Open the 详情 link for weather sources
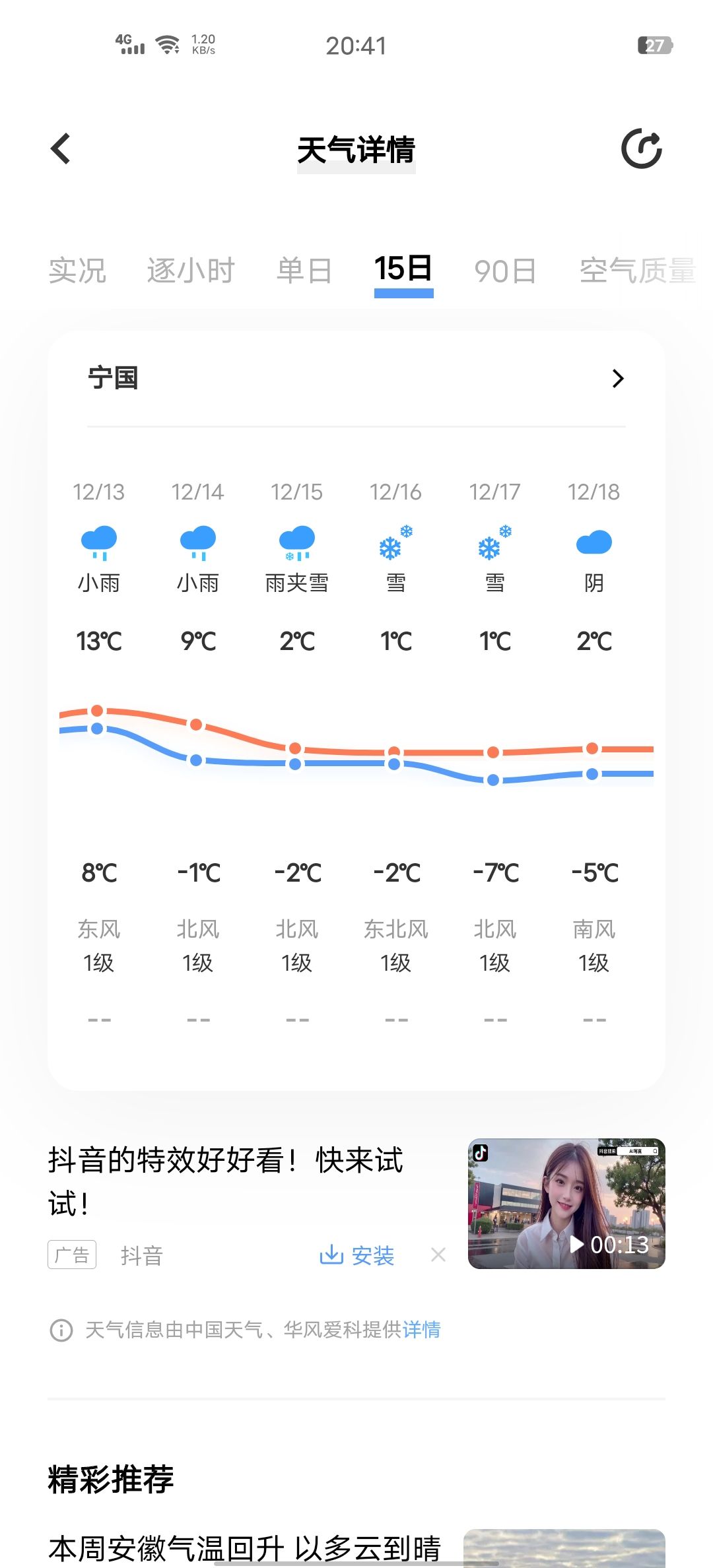 (x=422, y=1330)
